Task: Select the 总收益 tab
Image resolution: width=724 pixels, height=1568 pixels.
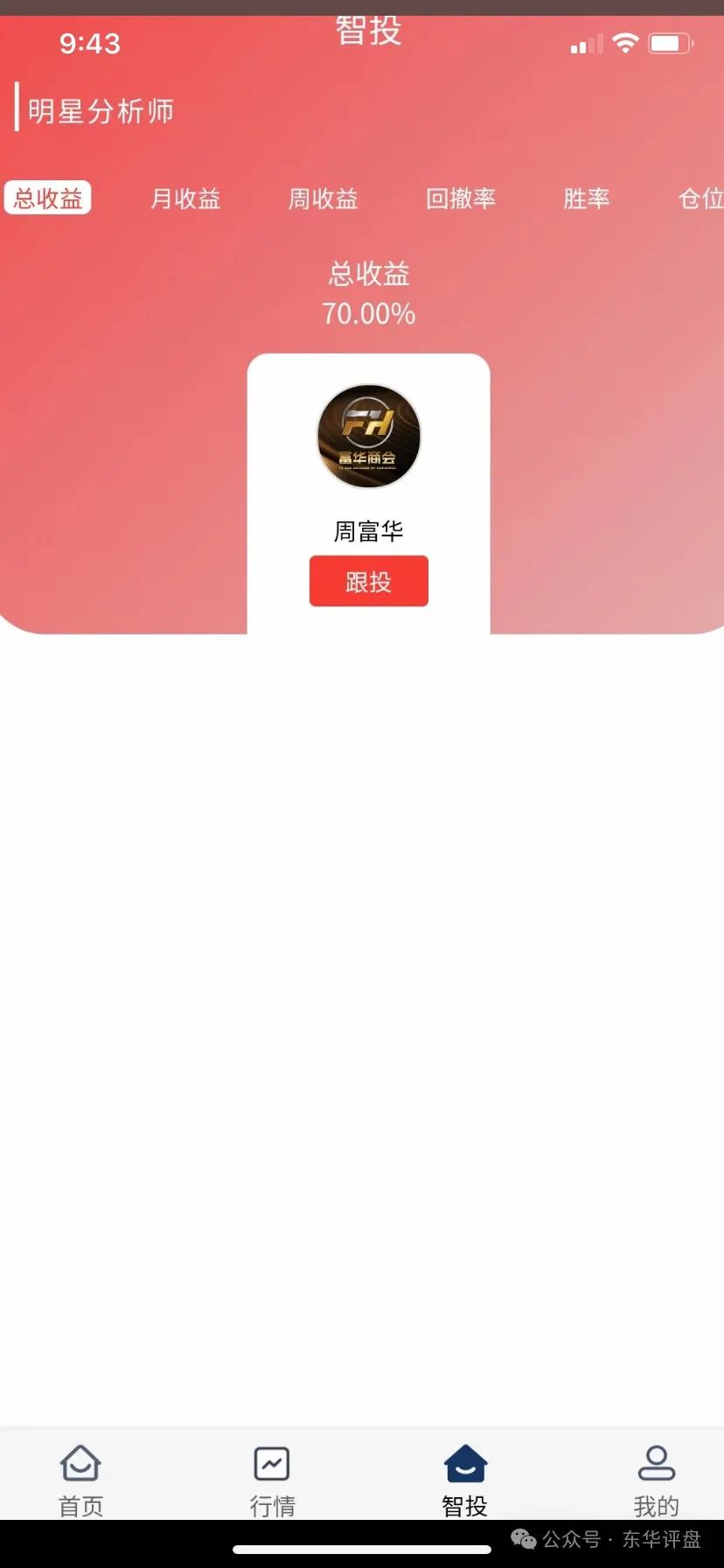Action: (48, 199)
